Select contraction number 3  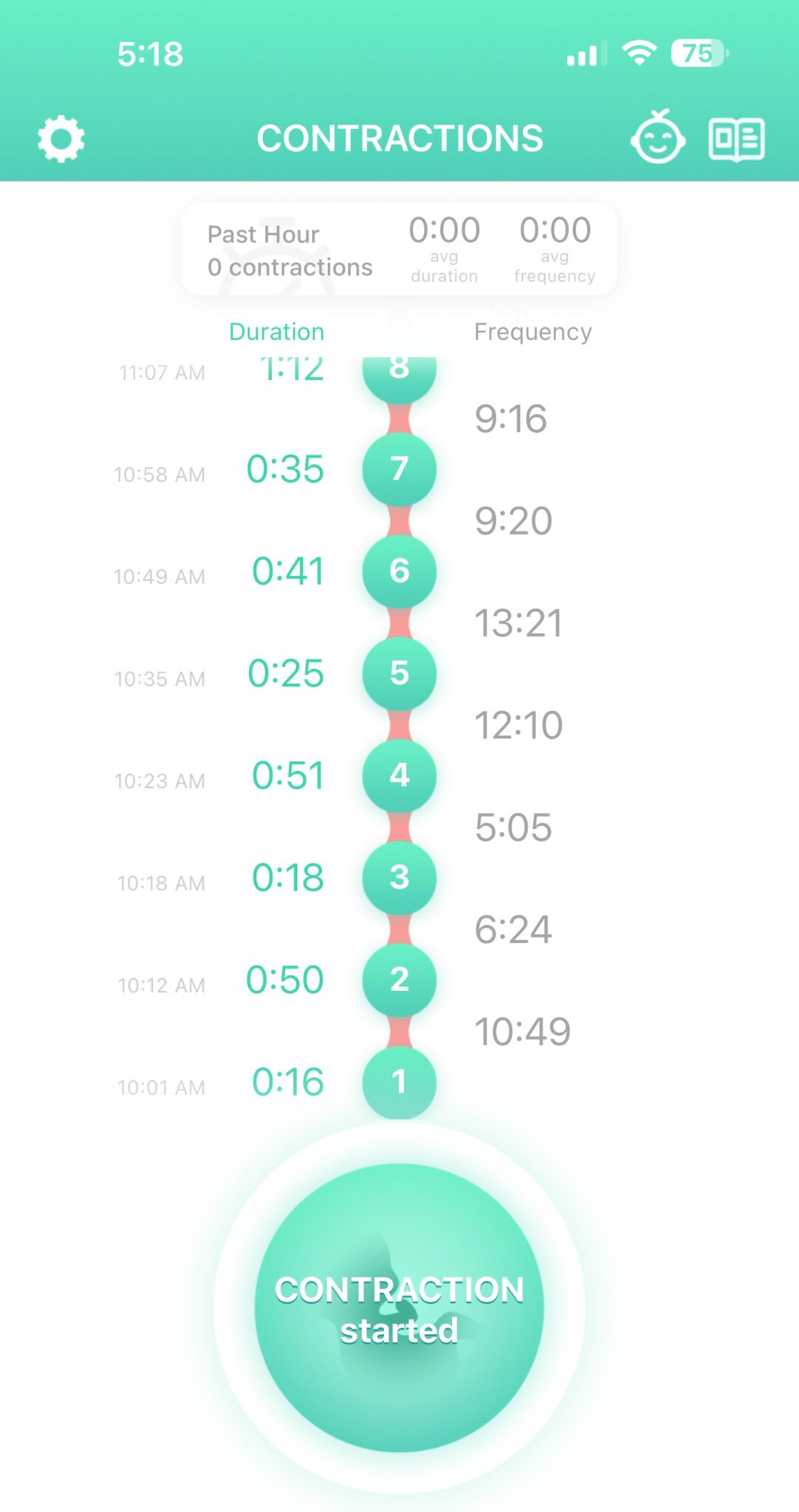[399, 877]
